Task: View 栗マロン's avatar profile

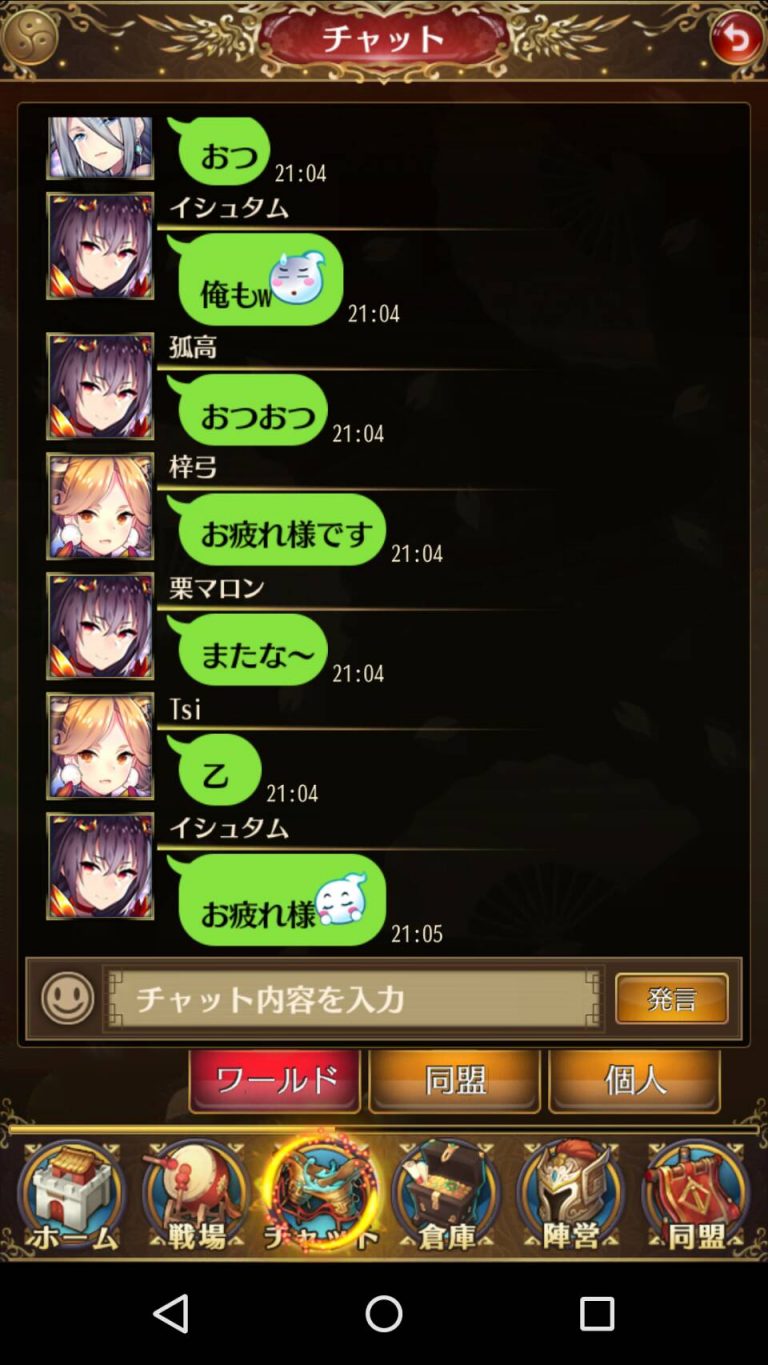Action: 100,626
